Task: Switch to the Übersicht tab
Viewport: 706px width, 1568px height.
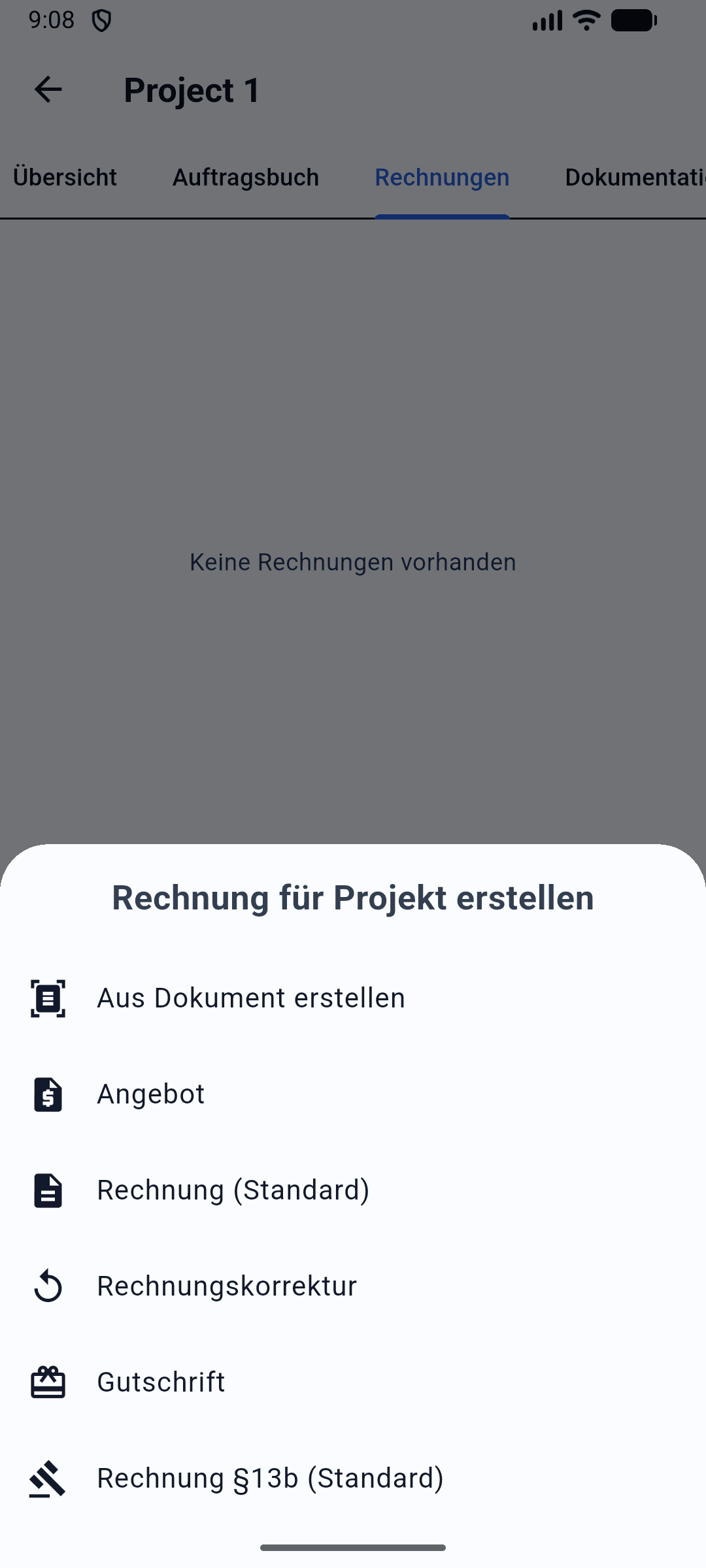Action: click(64, 177)
